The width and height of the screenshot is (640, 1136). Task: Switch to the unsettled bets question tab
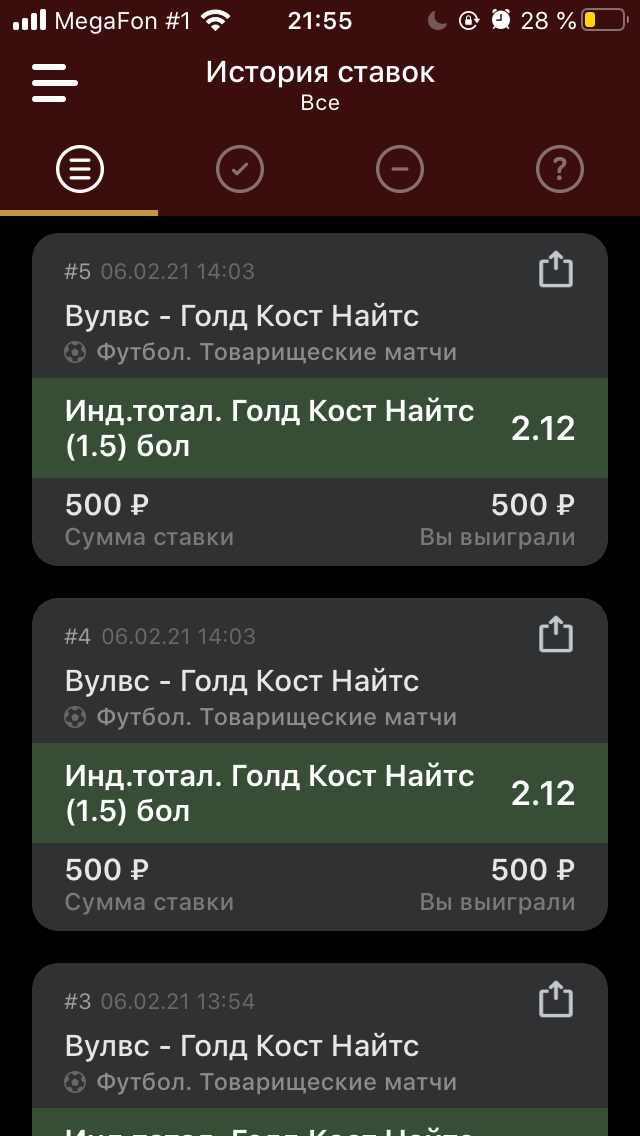pyautogui.click(x=560, y=170)
